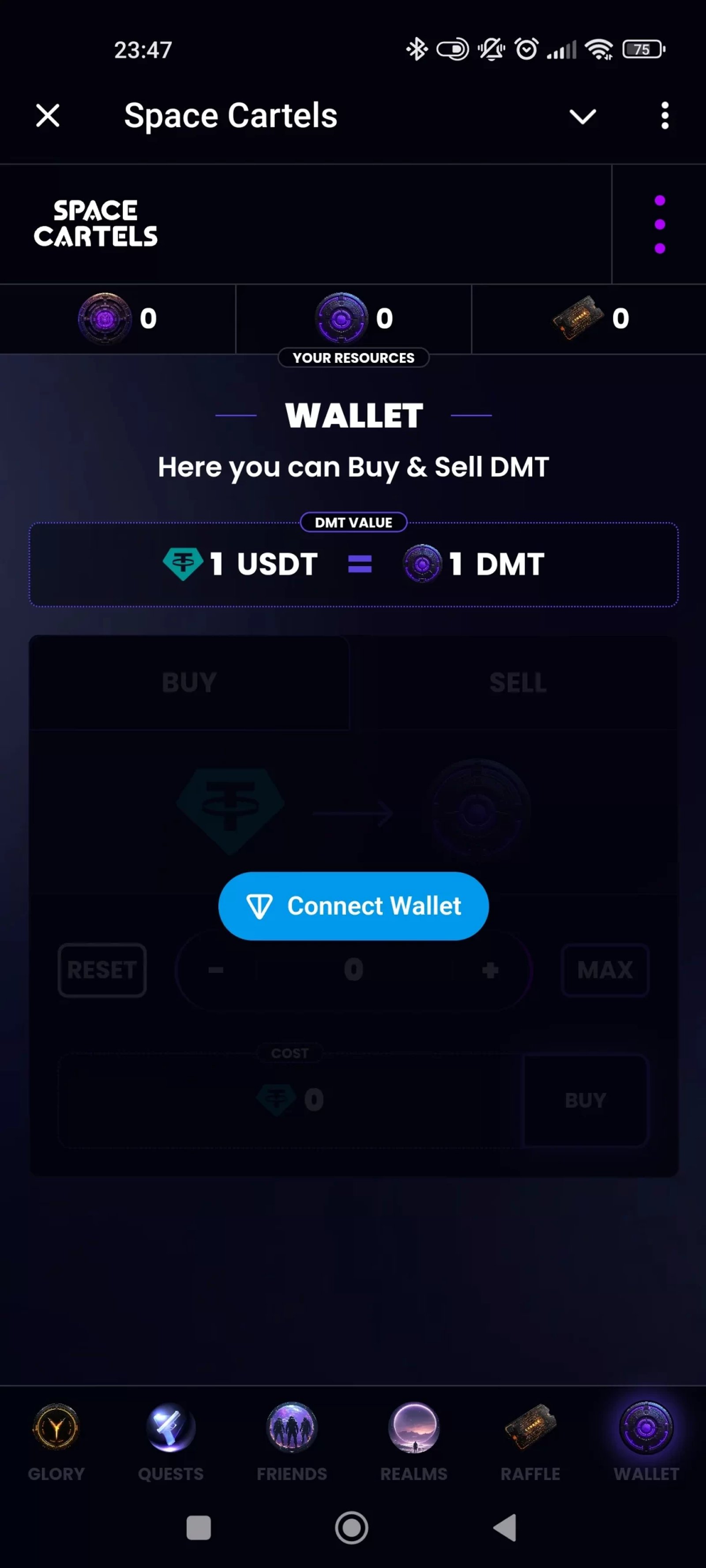Open the purple three-dot game menu

click(x=659, y=224)
